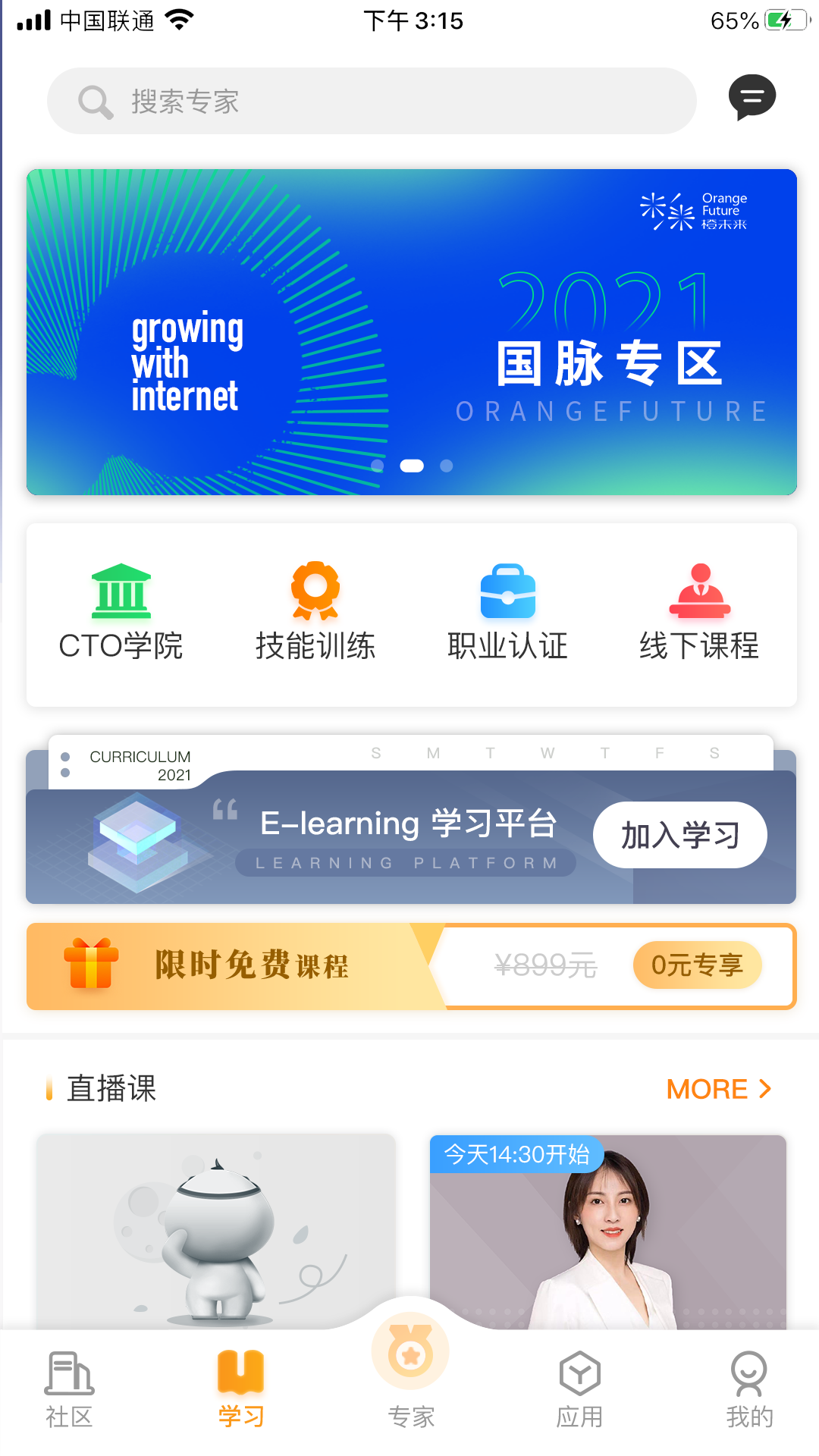
Task: Tap the 搜索专家 search field
Action: pos(372,101)
